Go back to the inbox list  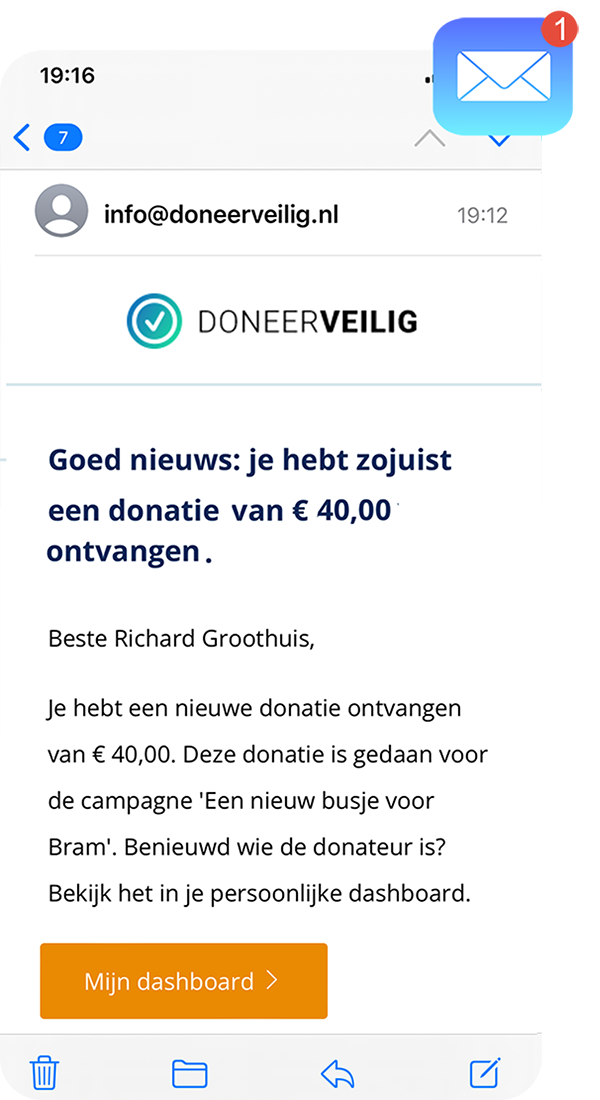click(24, 137)
